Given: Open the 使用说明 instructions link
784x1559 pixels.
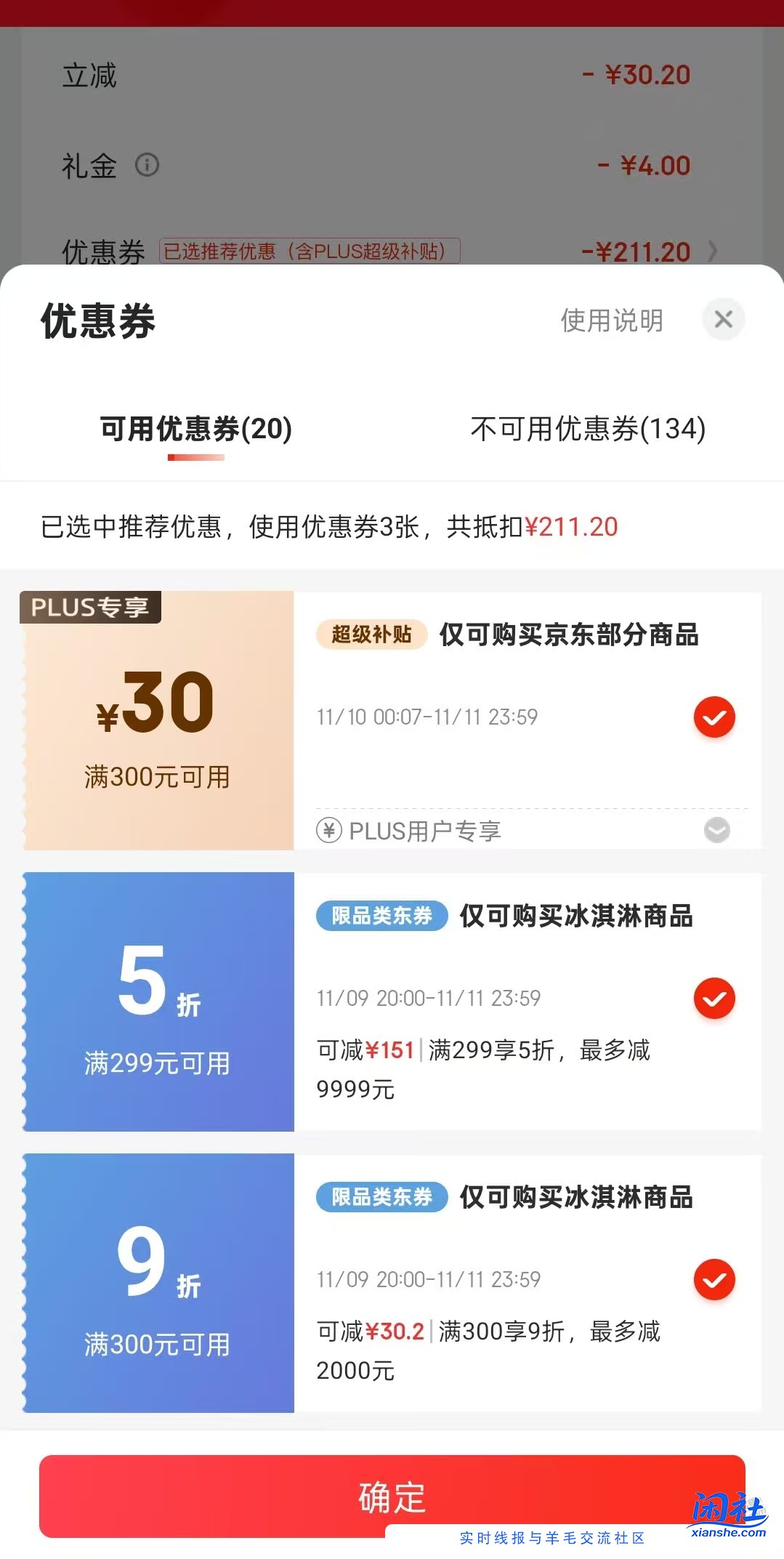Looking at the screenshot, I should pos(611,319).
